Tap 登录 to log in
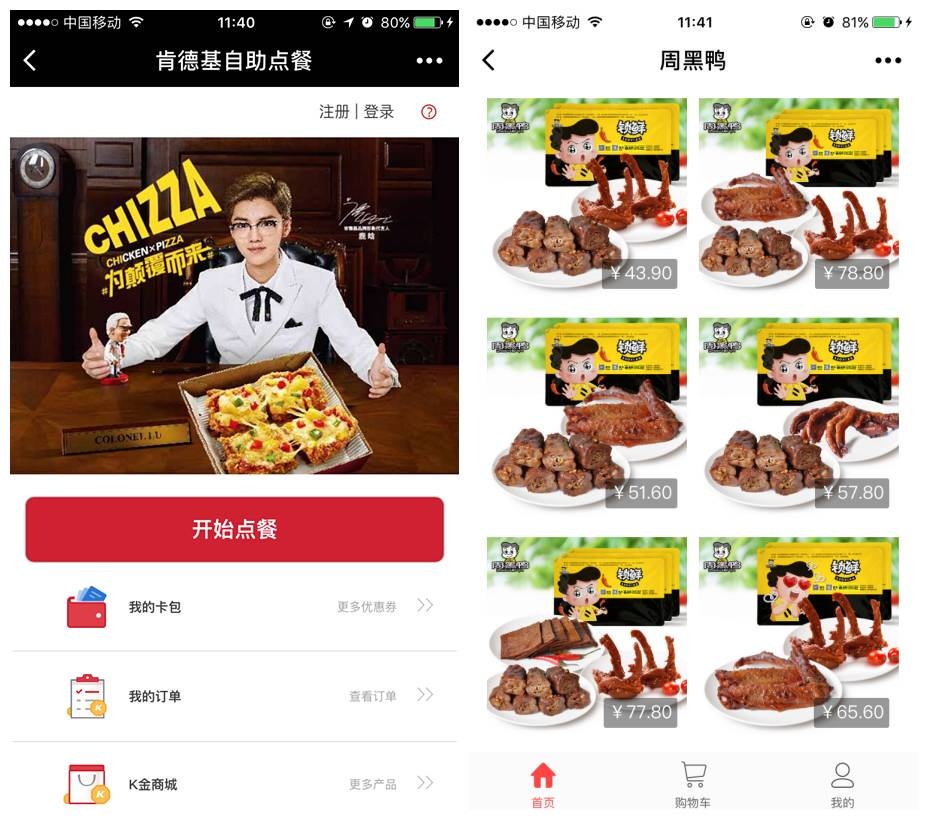928x820 pixels. (x=379, y=112)
